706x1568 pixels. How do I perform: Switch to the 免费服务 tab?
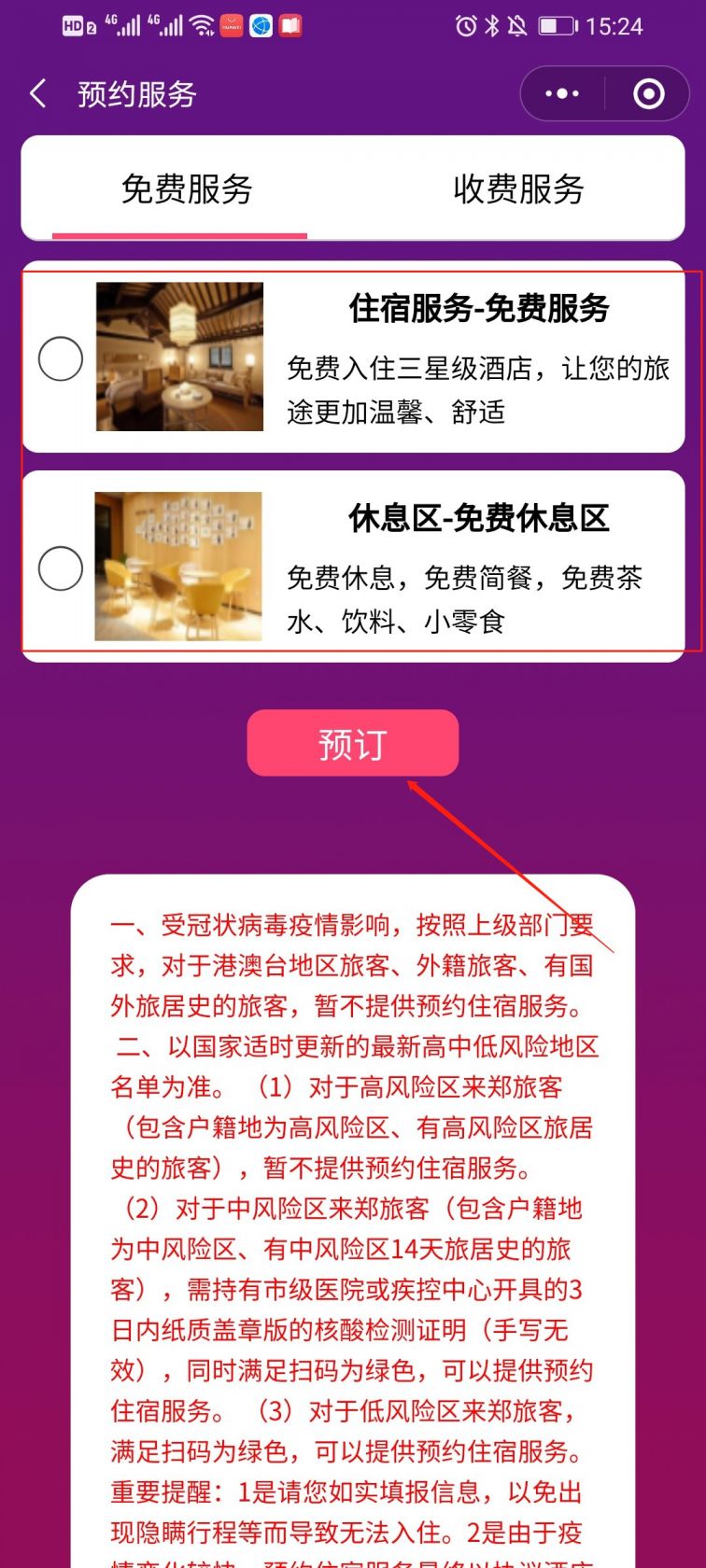187,189
